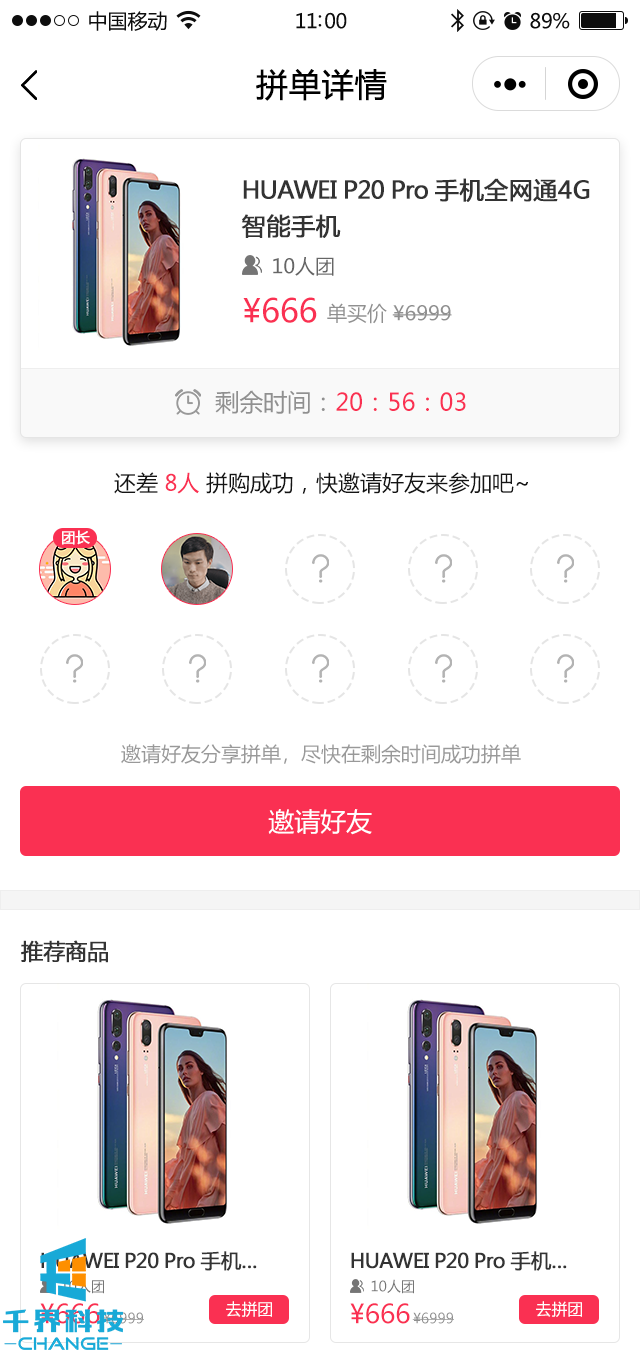
Task: Tap 去拼团 on the left recommended product
Action: [249, 1309]
